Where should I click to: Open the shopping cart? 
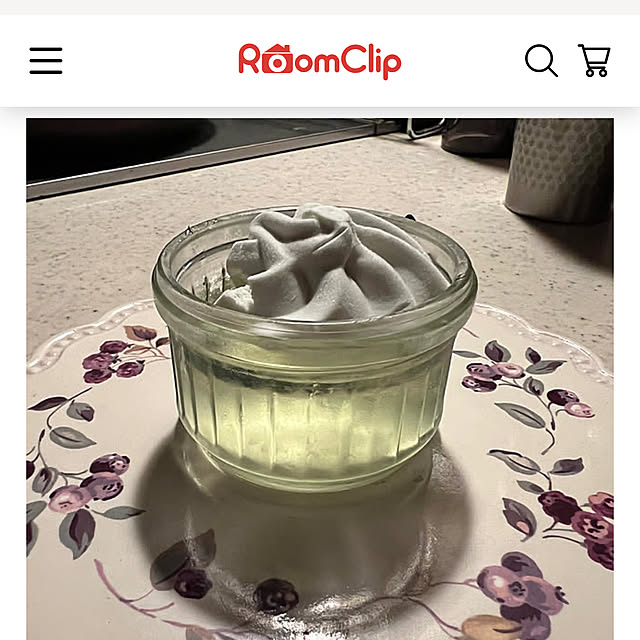(594, 61)
